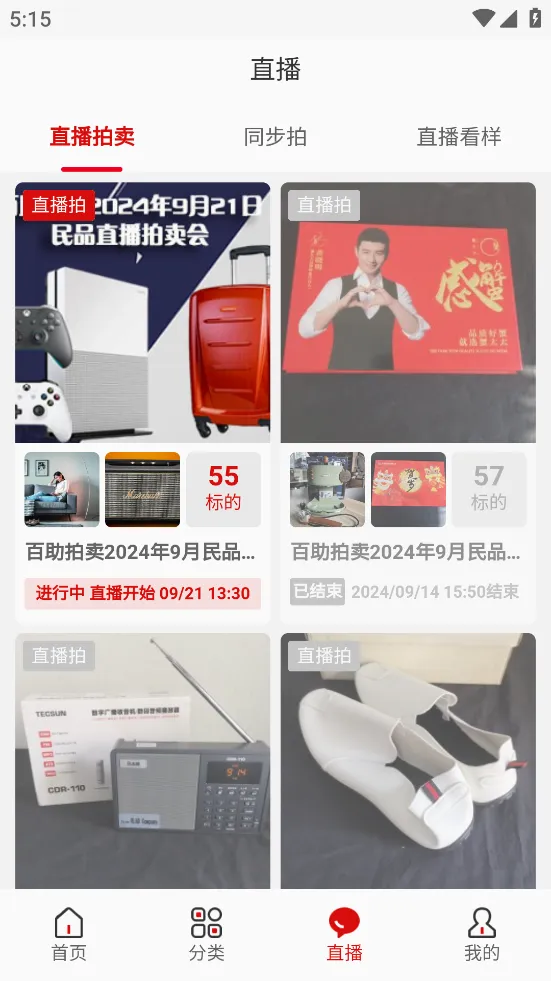Open the ended 2024/09/14 auction card
Image resolution: width=551 pixels, height=981 pixels.
click(x=408, y=402)
